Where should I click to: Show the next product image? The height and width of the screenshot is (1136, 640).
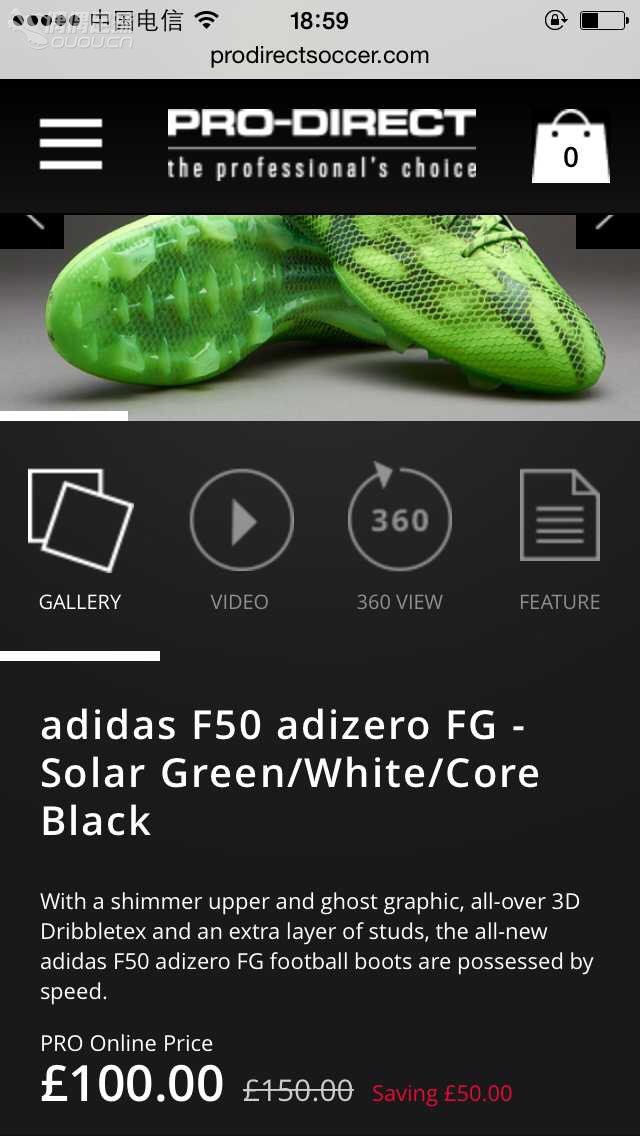click(x=607, y=226)
